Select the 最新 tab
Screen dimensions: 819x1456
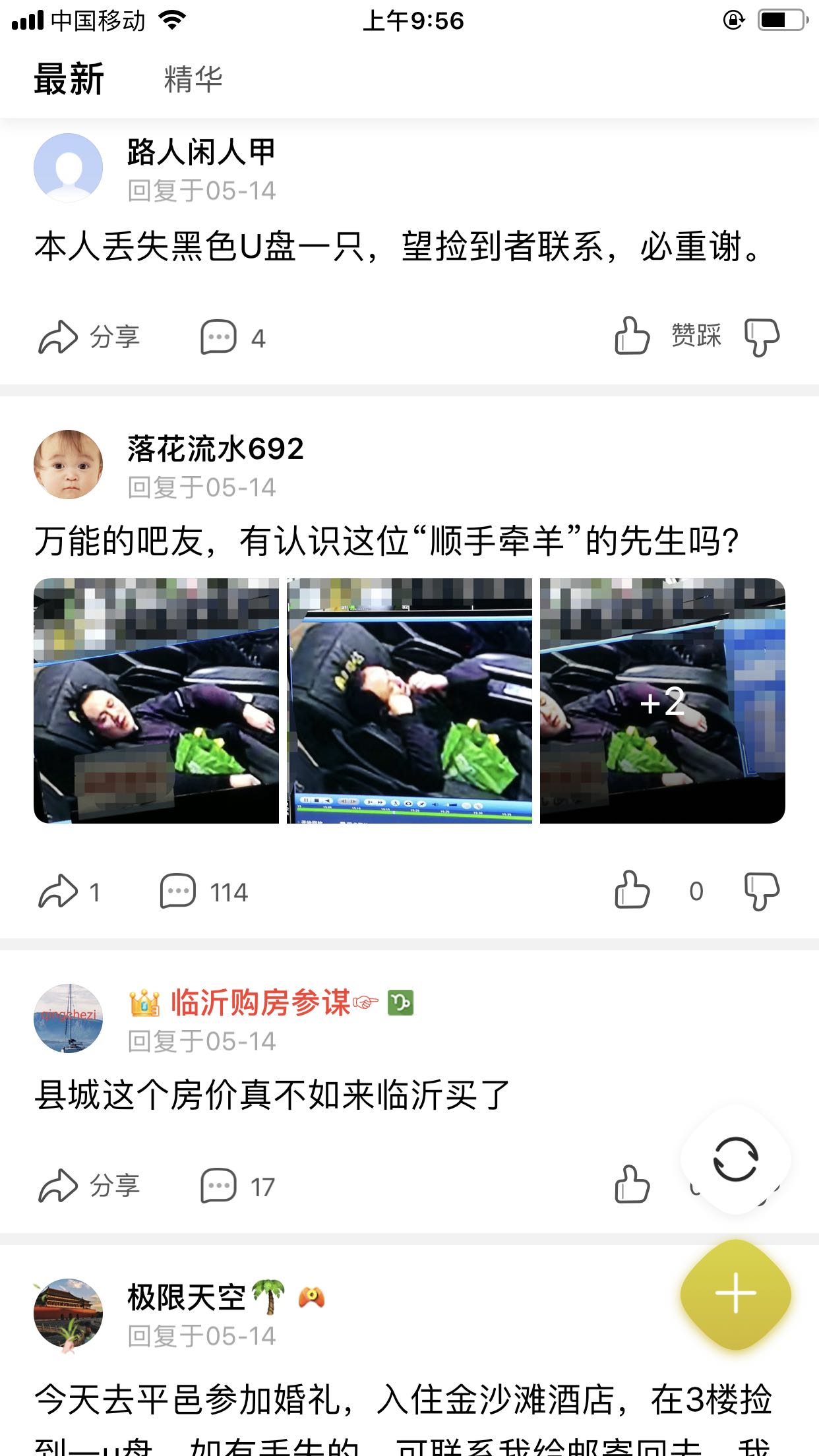tap(69, 79)
